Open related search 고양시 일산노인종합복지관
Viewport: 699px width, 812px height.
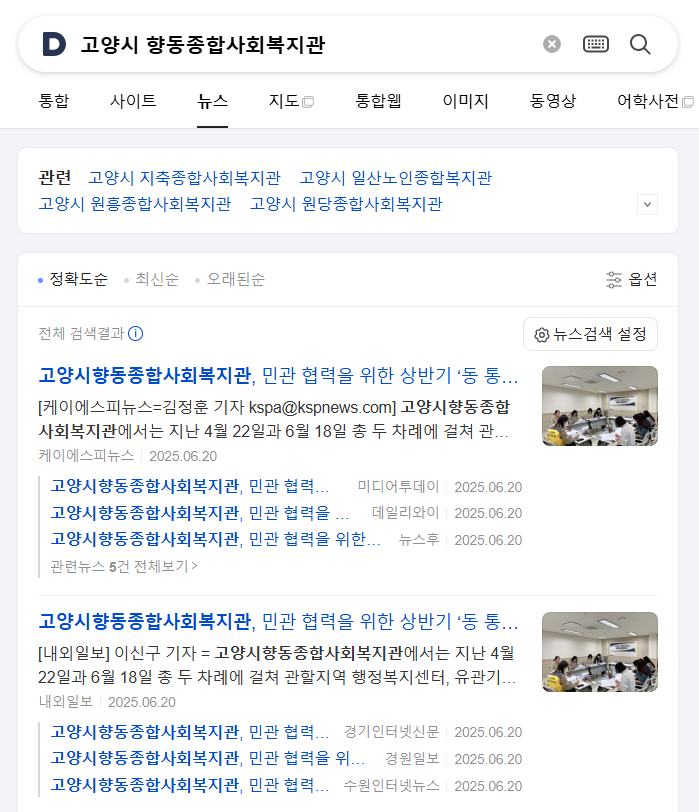(x=395, y=178)
